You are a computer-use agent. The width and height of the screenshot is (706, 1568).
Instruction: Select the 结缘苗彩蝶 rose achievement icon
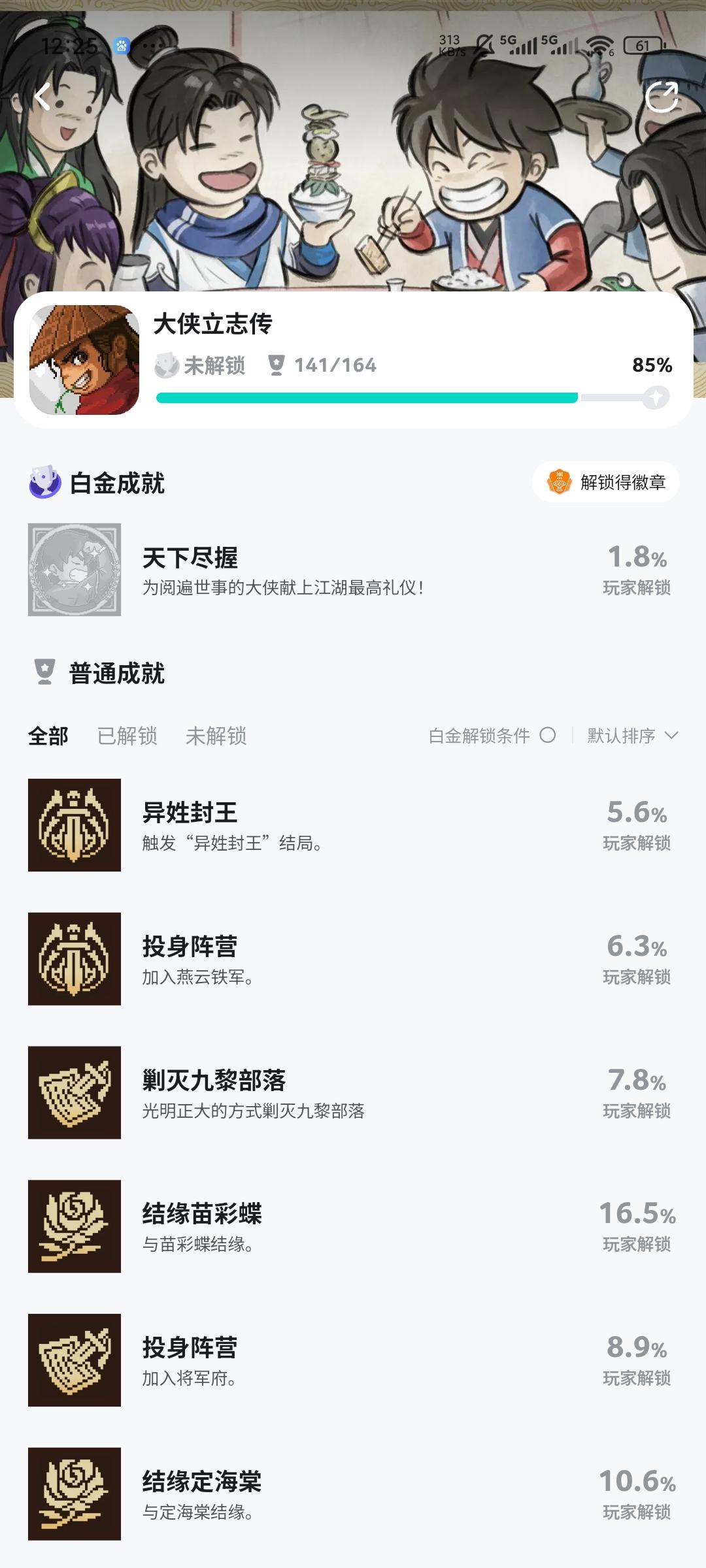75,1227
